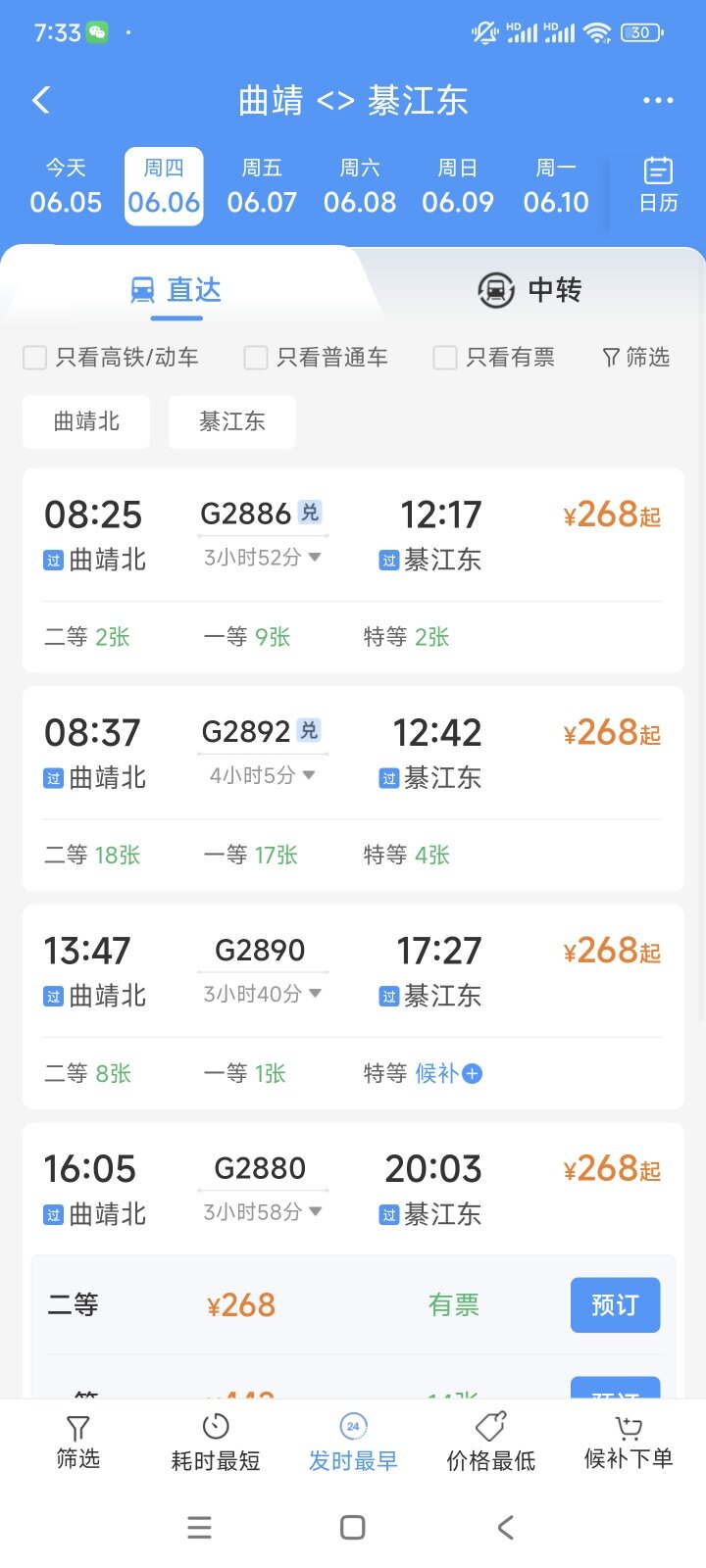Sort by 耗时最短 shortest duration
Screen dimensions: 706x1568
[216, 1443]
